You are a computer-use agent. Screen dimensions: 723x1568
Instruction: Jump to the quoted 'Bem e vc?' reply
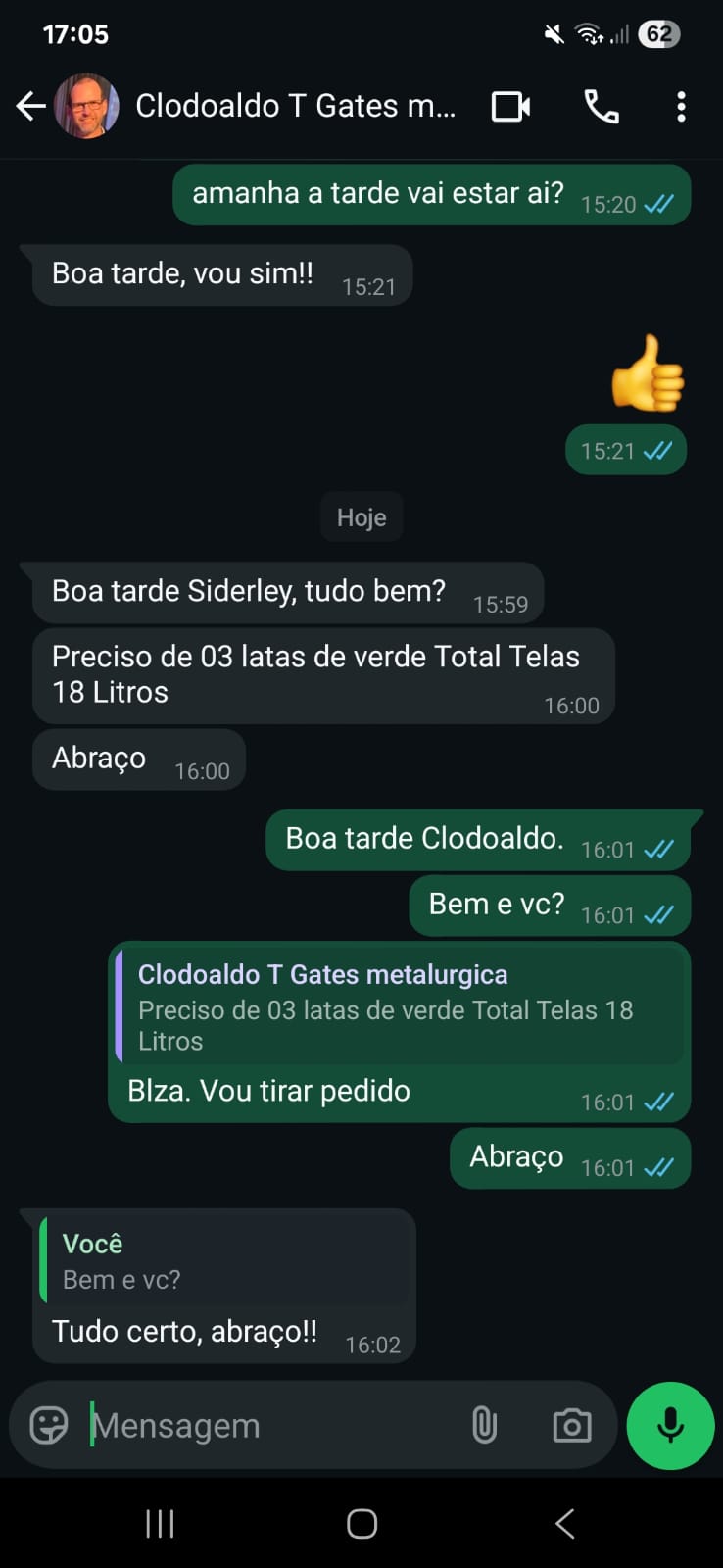[225, 1261]
